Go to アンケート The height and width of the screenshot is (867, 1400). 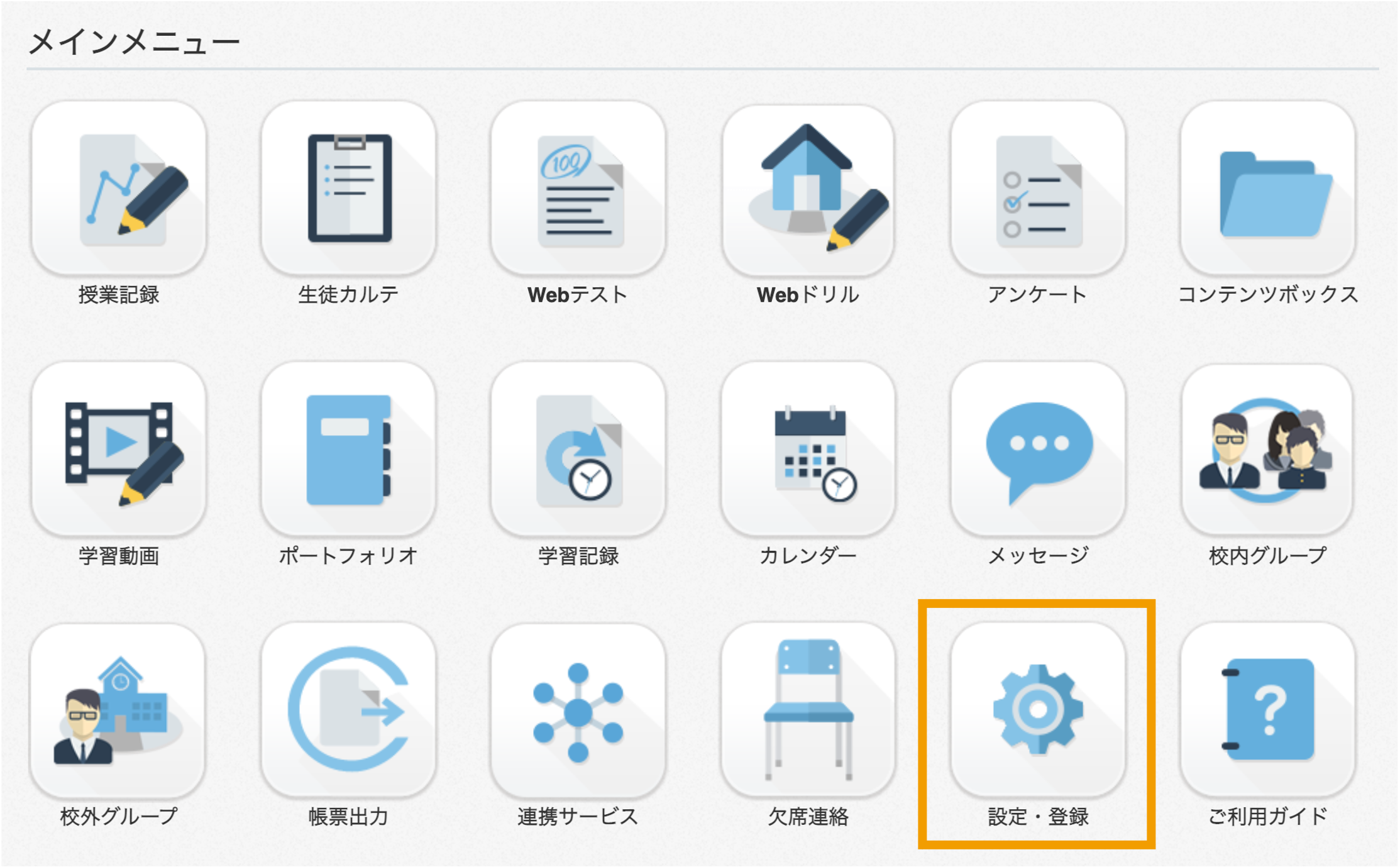click(x=1037, y=189)
